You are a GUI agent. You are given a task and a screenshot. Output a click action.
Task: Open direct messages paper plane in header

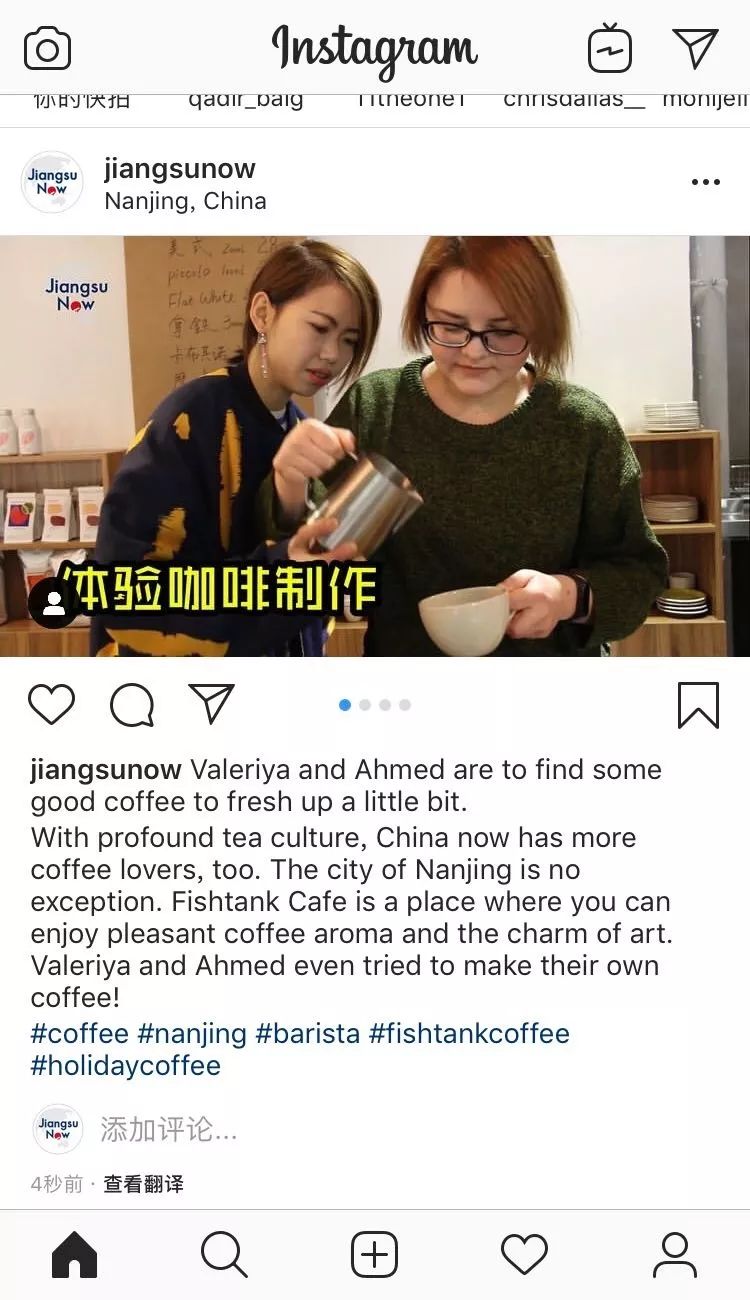click(695, 48)
